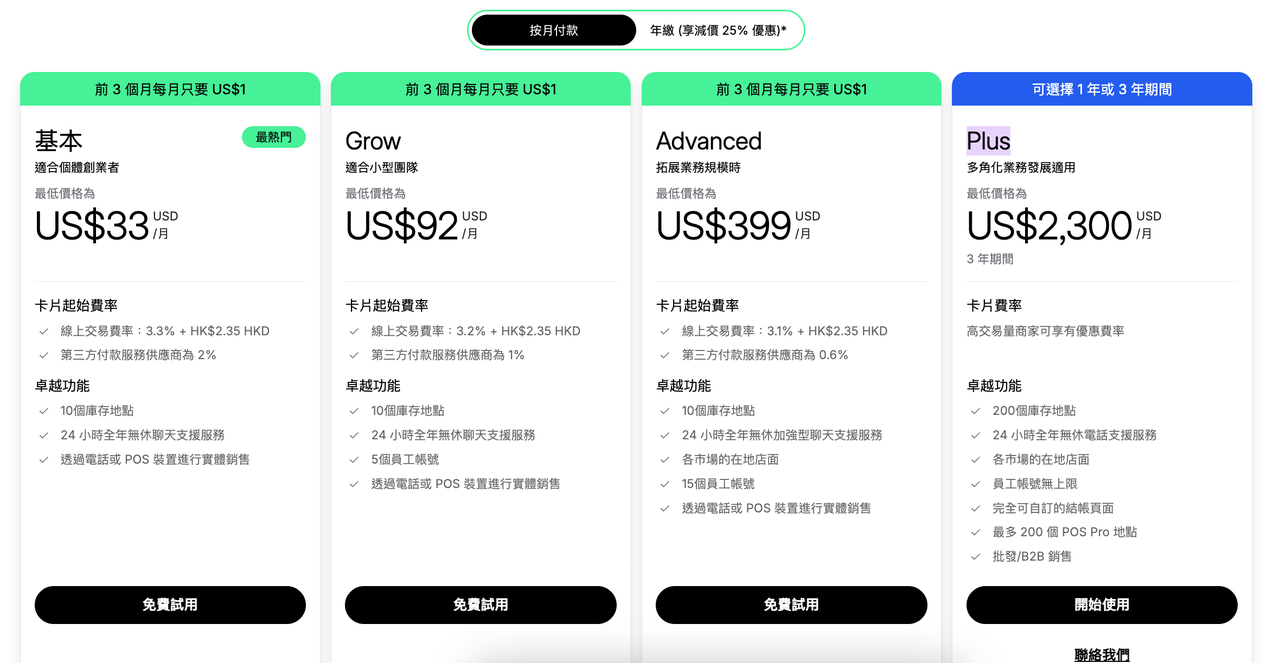The width and height of the screenshot is (1280, 663).
Task: Start the free trial for the Grow plan
Action: [480, 605]
